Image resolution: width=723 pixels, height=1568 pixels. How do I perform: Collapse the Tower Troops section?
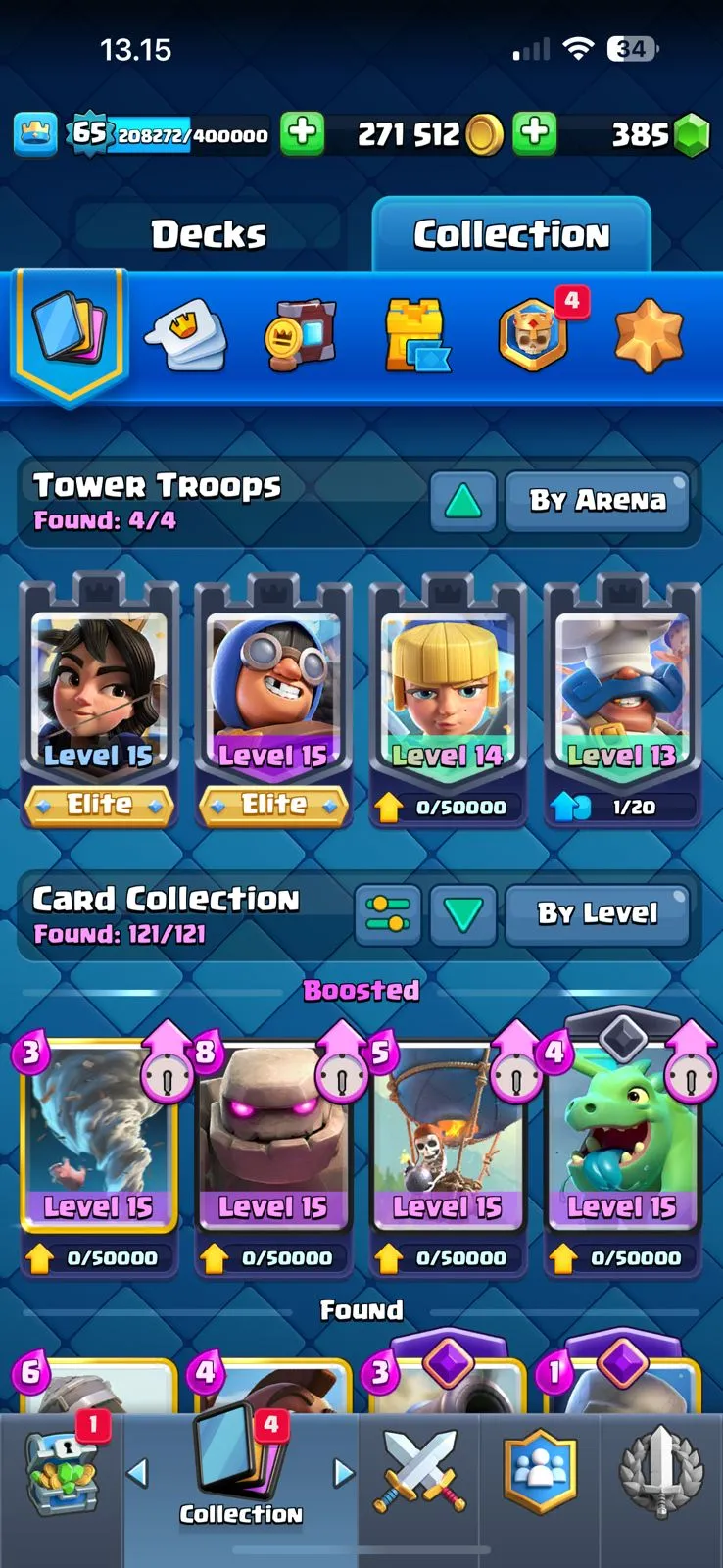pos(462,501)
